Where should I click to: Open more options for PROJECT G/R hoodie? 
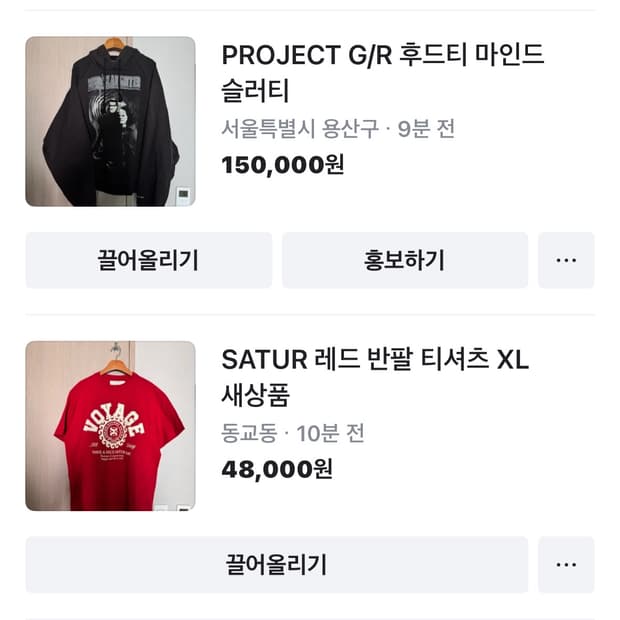(x=566, y=261)
